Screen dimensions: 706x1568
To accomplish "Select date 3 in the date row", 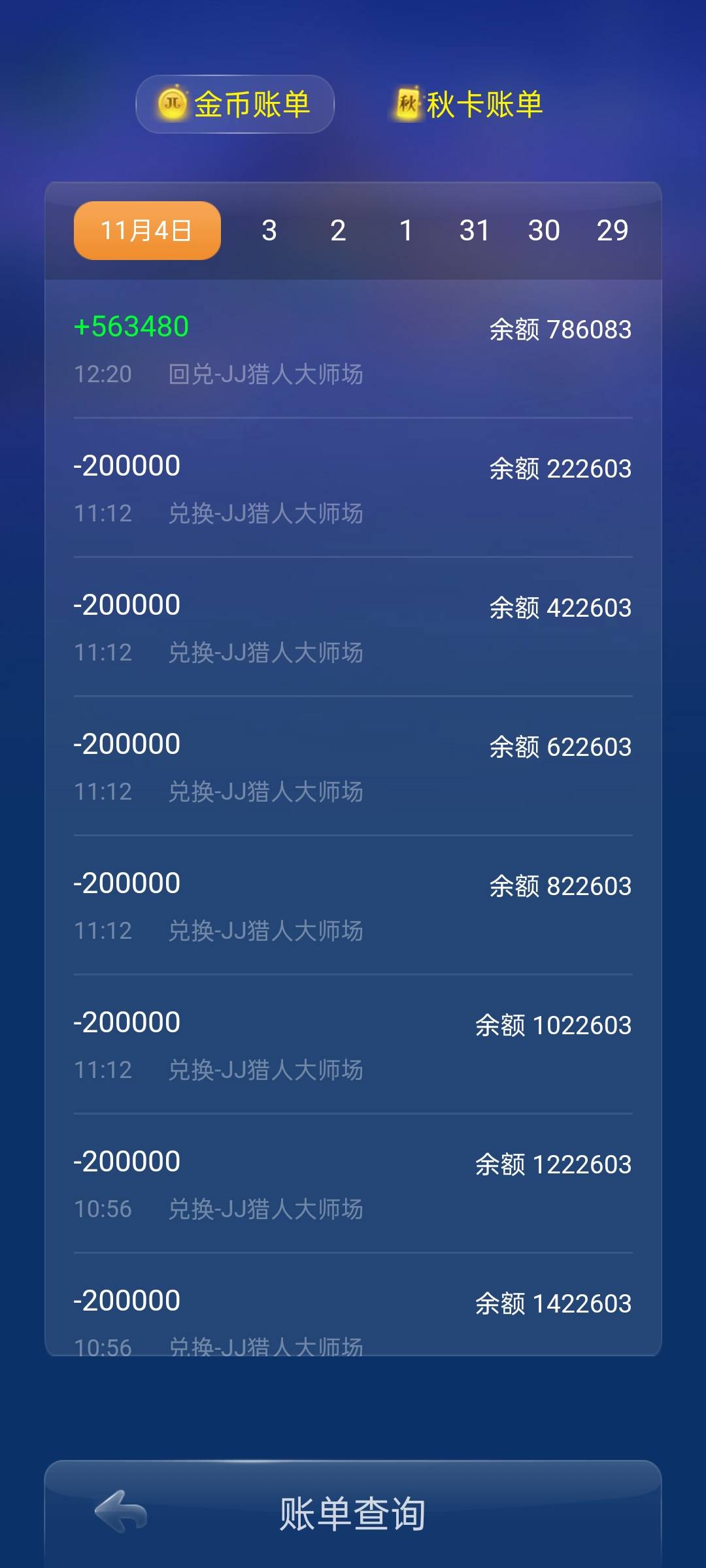I will (268, 231).
